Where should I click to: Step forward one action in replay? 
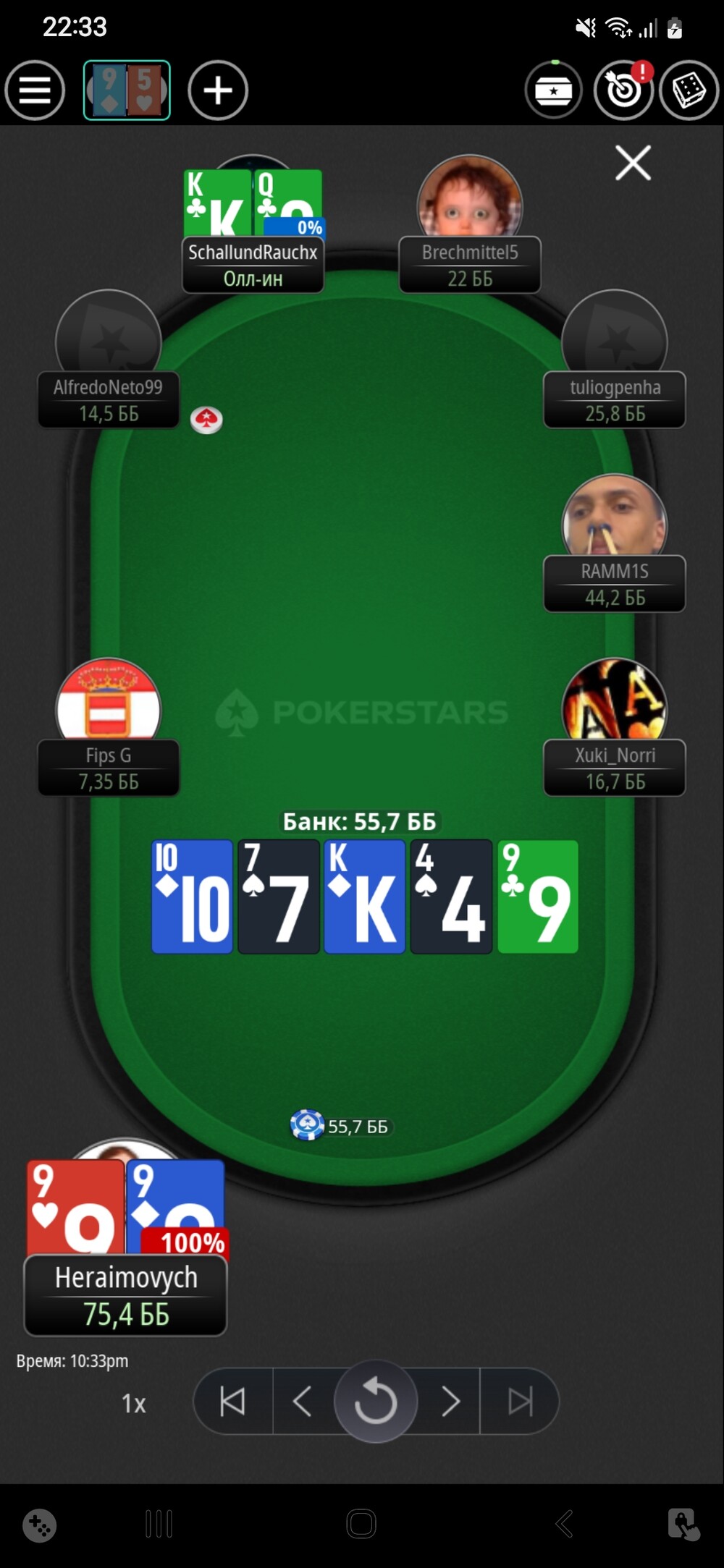pos(450,1402)
